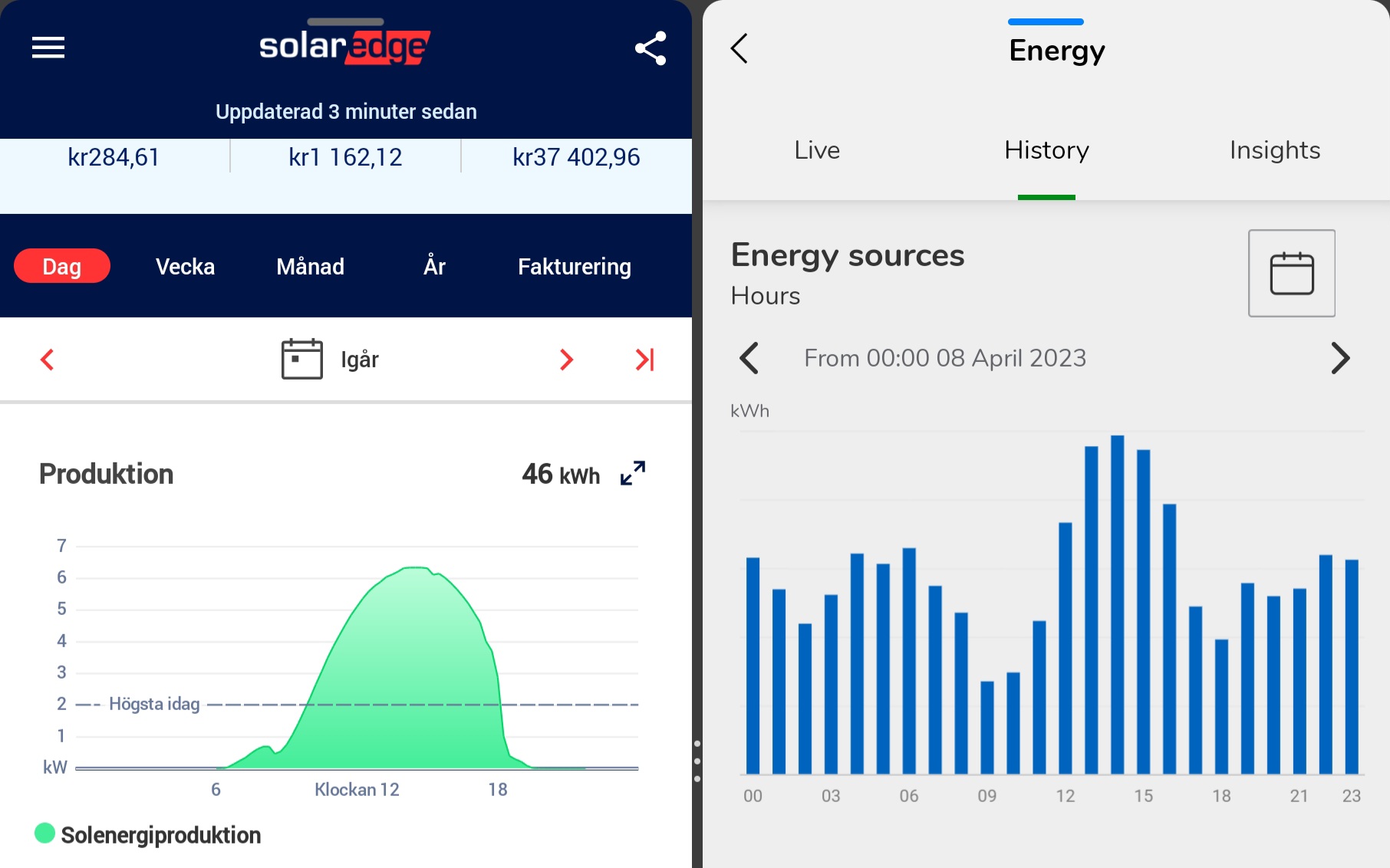Switch to the År tab

coord(434,266)
